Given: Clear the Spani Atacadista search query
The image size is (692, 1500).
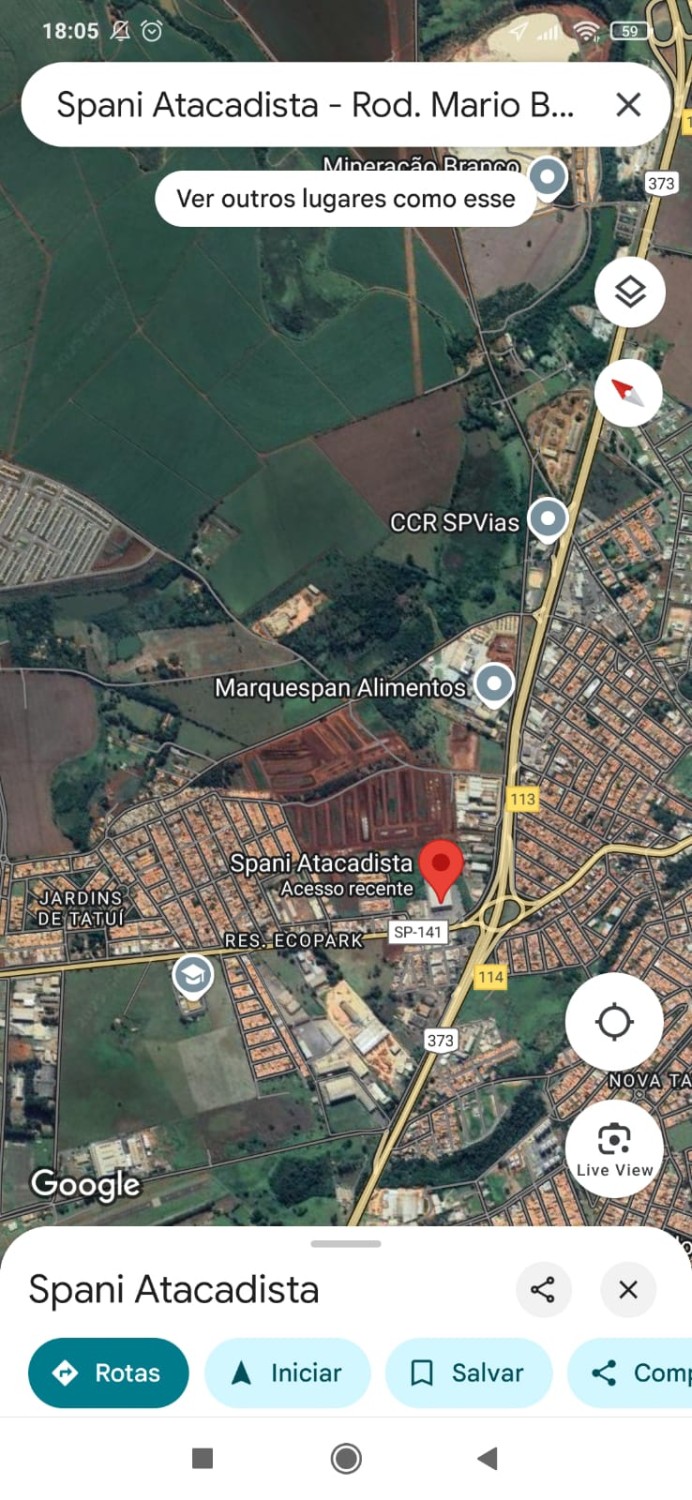Looking at the screenshot, I should tap(628, 104).
